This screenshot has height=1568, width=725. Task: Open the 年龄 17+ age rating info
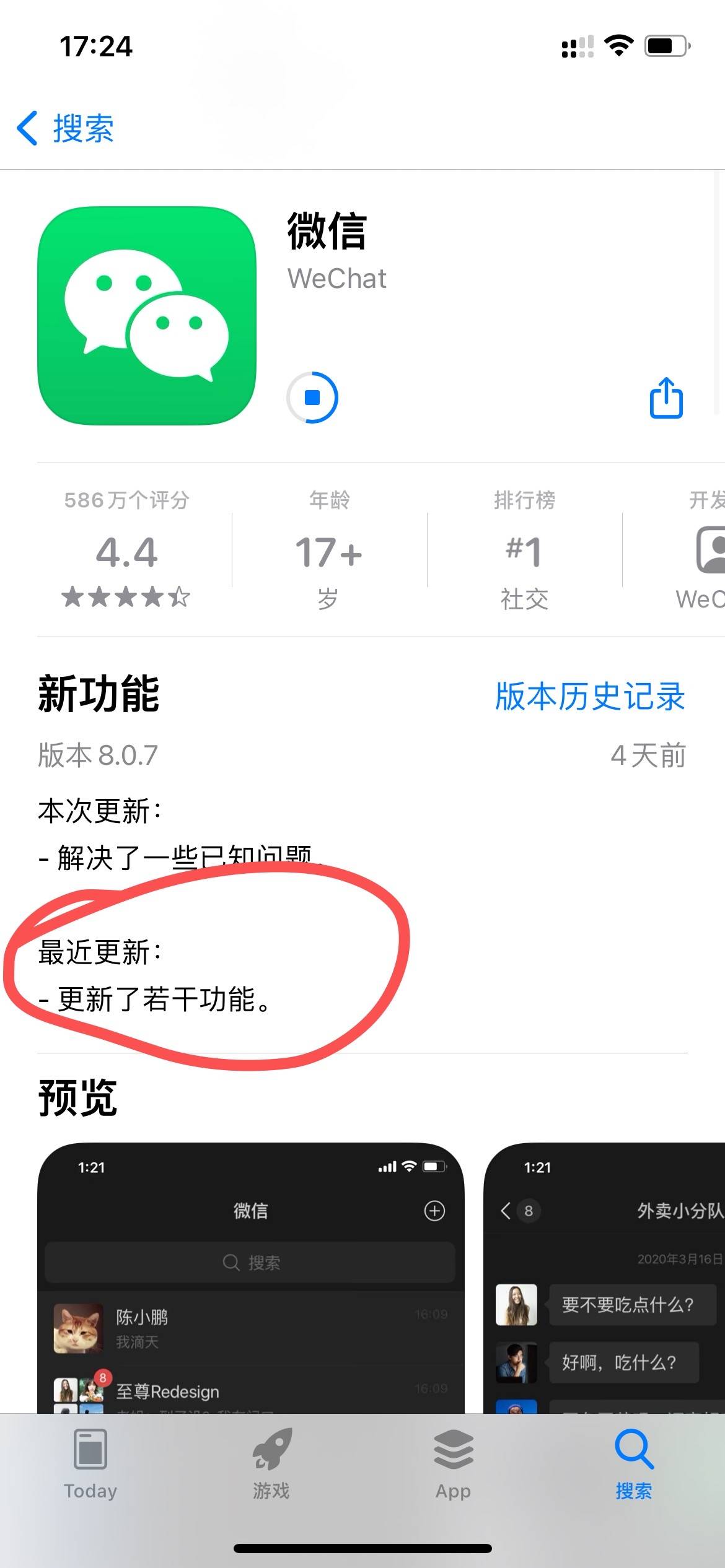click(329, 551)
